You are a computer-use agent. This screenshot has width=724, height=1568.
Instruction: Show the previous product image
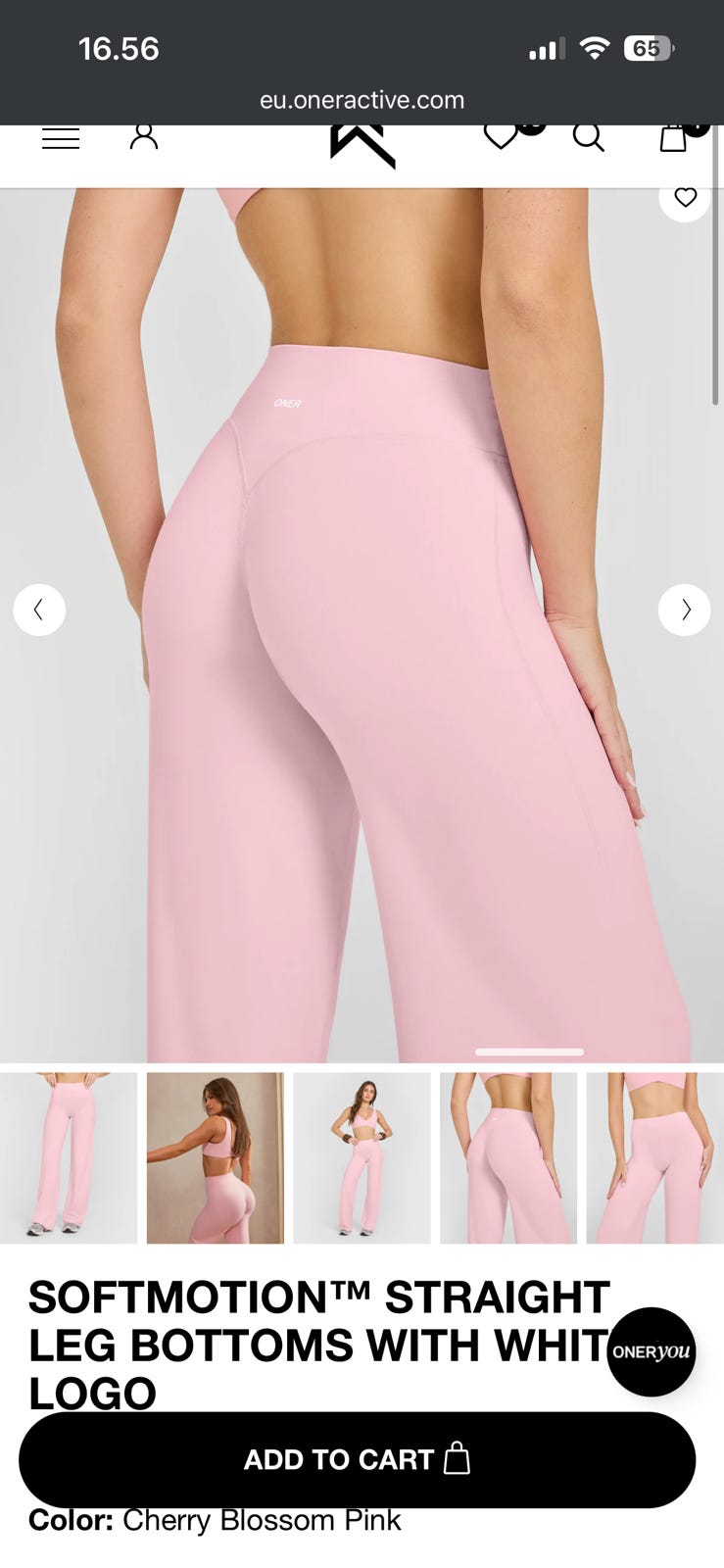click(39, 610)
